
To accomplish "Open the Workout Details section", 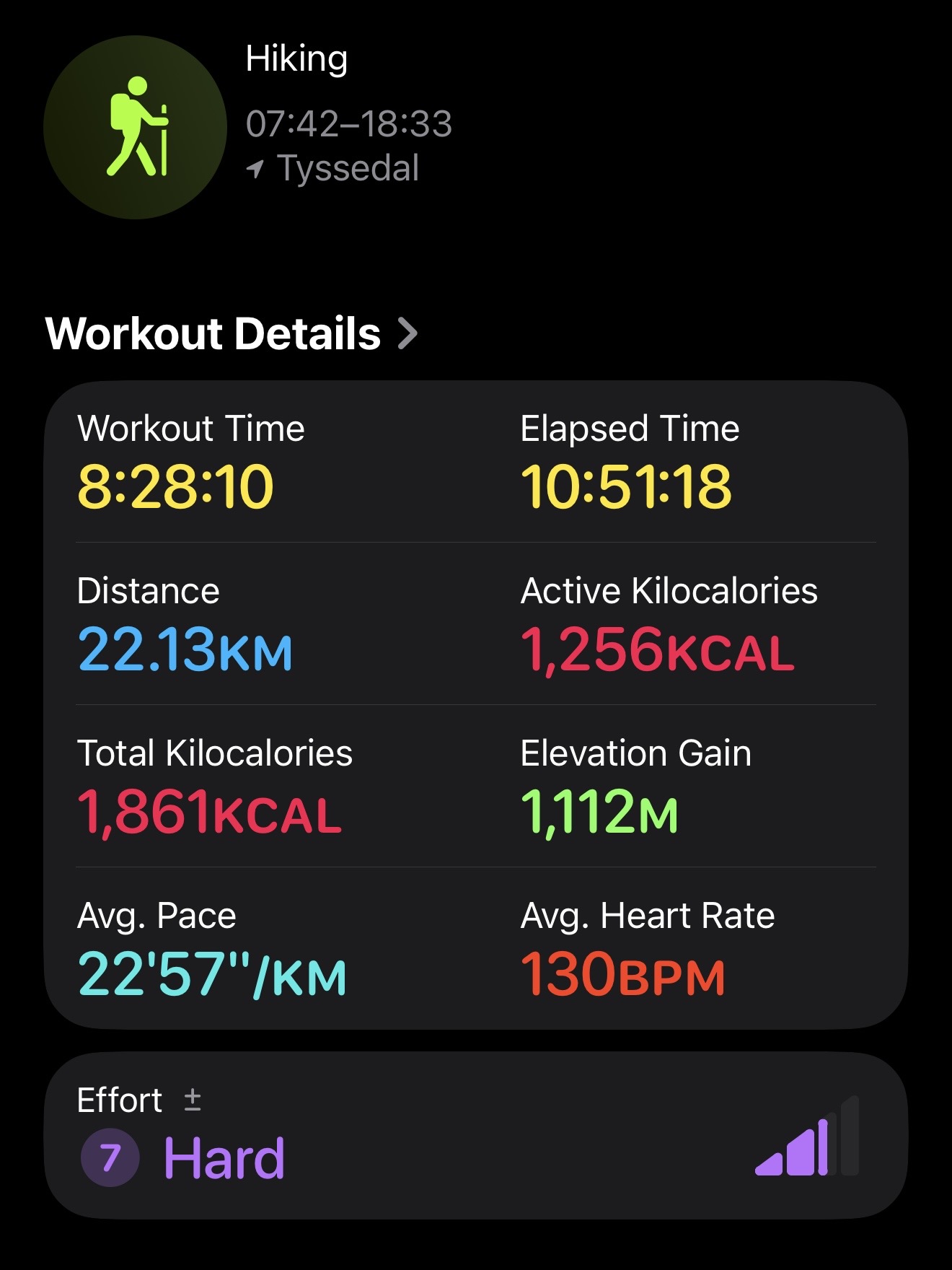I will point(232,333).
